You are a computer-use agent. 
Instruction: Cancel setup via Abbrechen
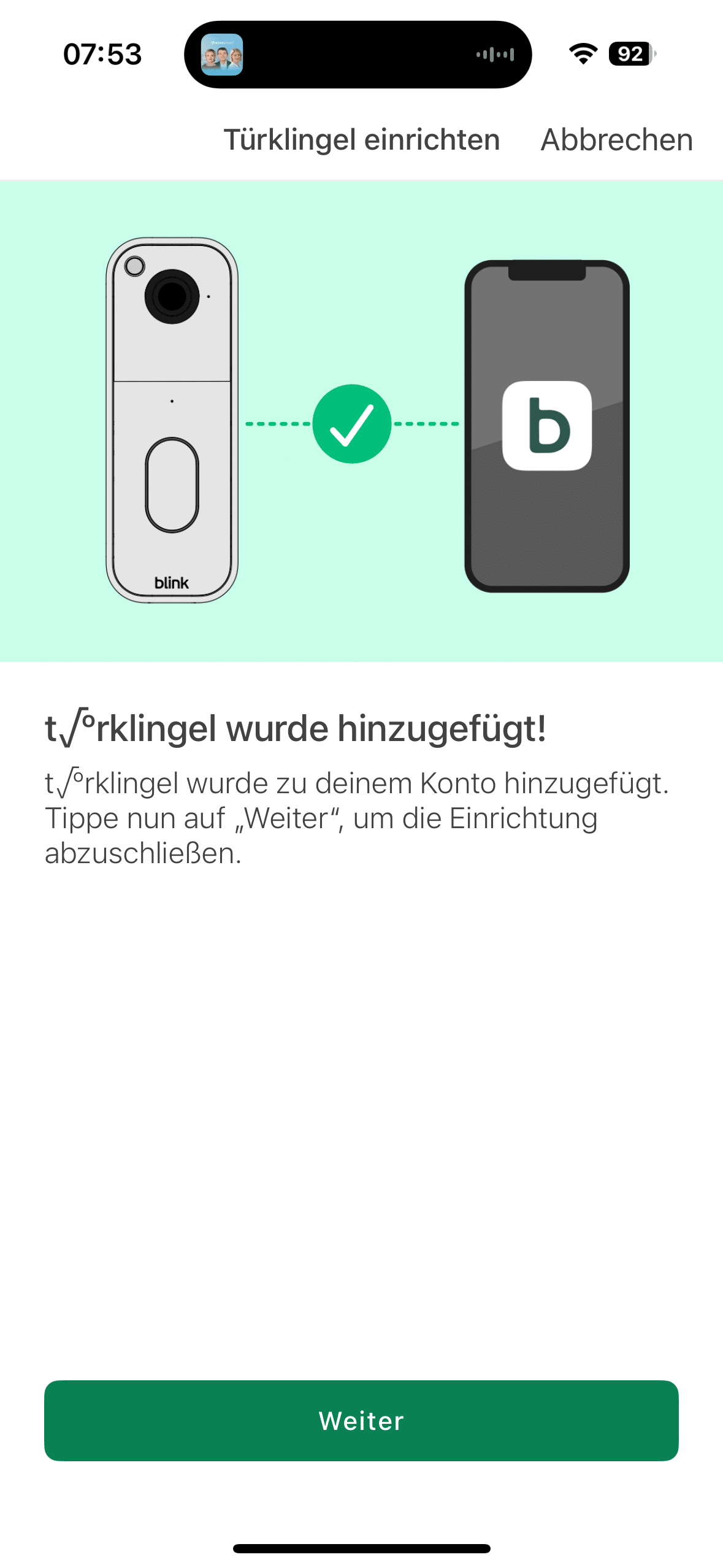click(x=616, y=140)
